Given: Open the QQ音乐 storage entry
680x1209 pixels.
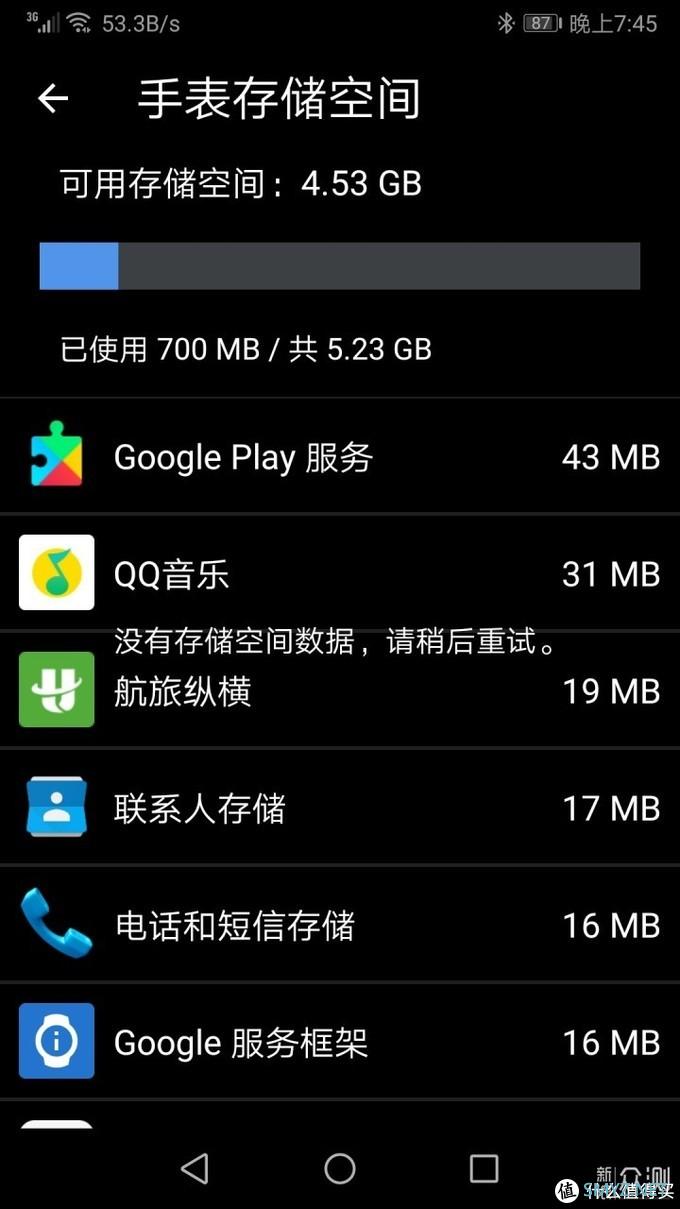Looking at the screenshot, I should pos(340,573).
